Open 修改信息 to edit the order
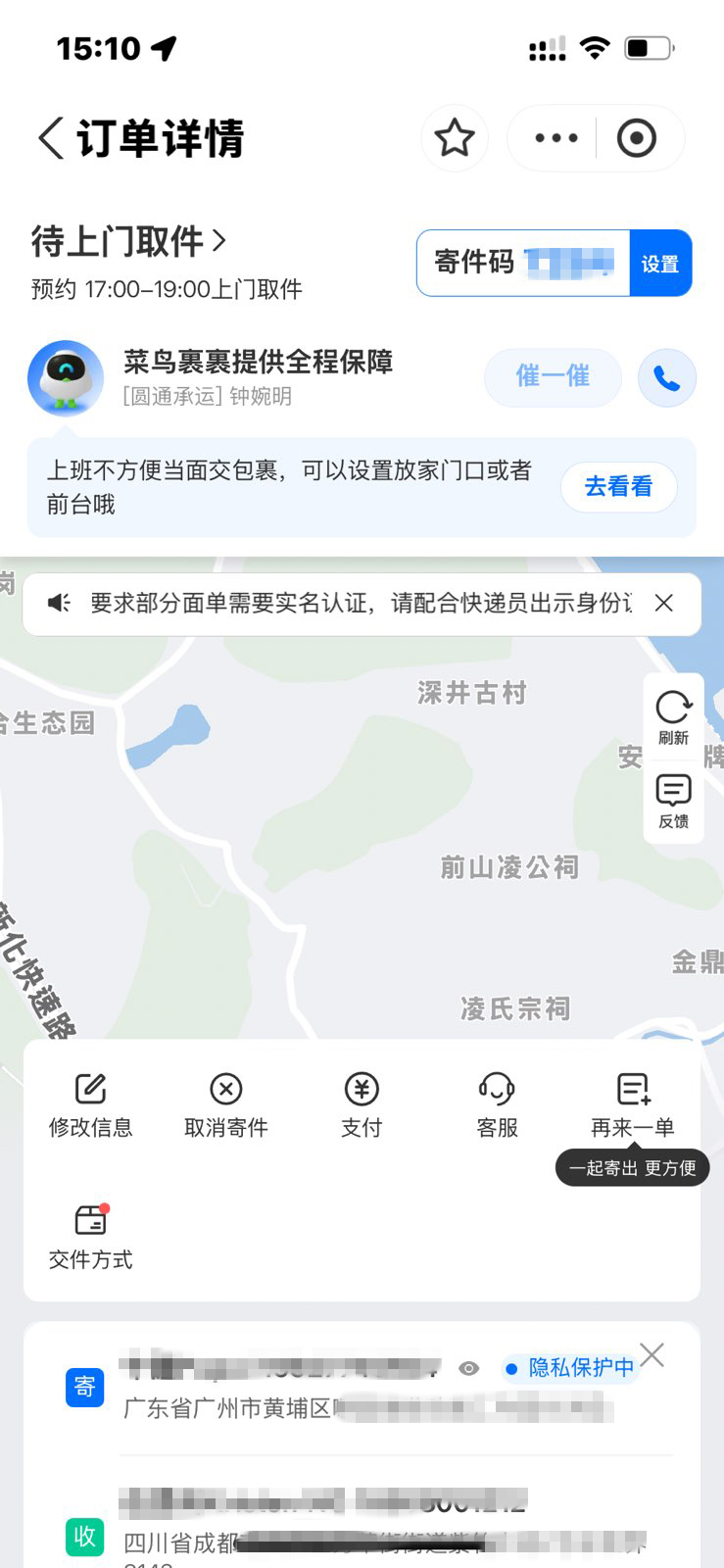 tap(90, 1104)
